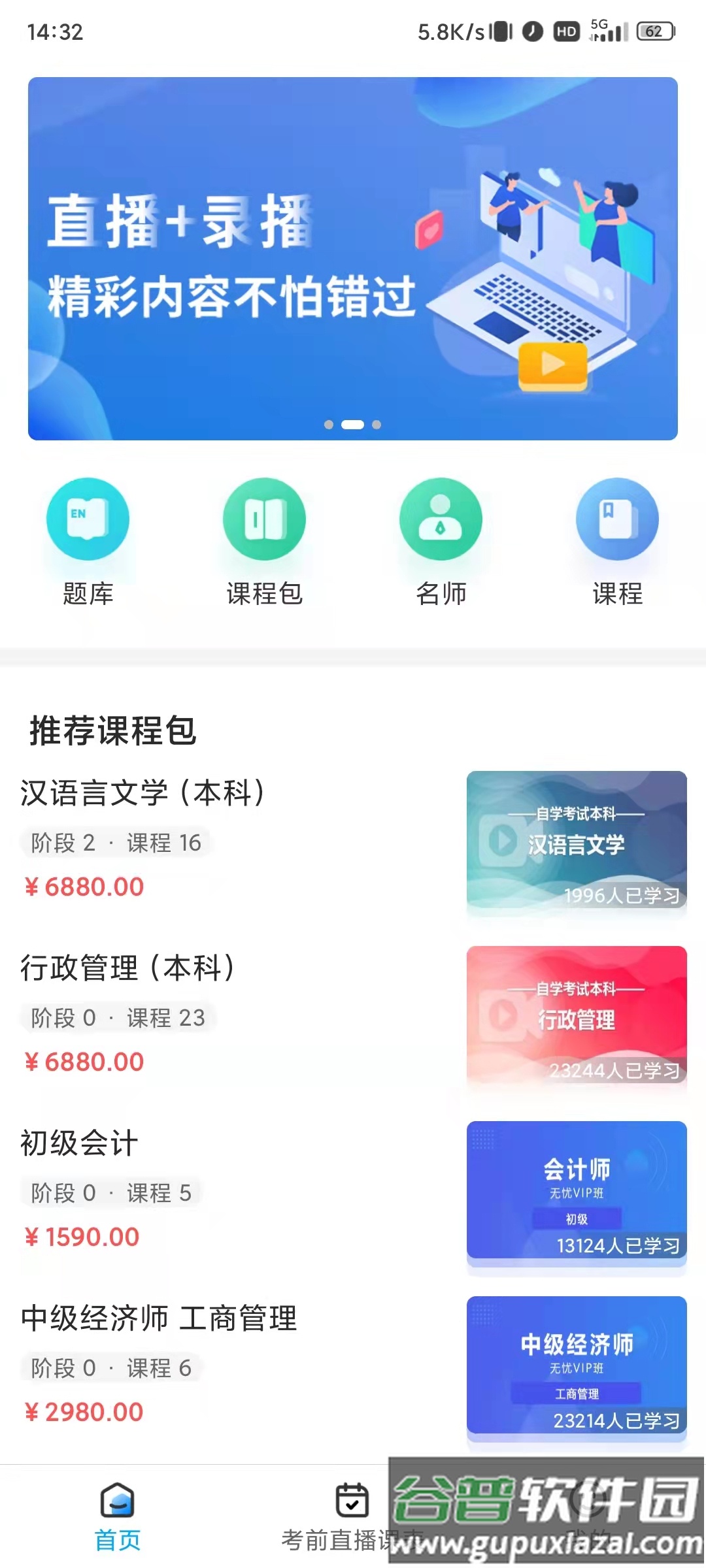The height and width of the screenshot is (1568, 706).
Task: Tap the 直播+录播 promotional banner
Action: (353, 258)
